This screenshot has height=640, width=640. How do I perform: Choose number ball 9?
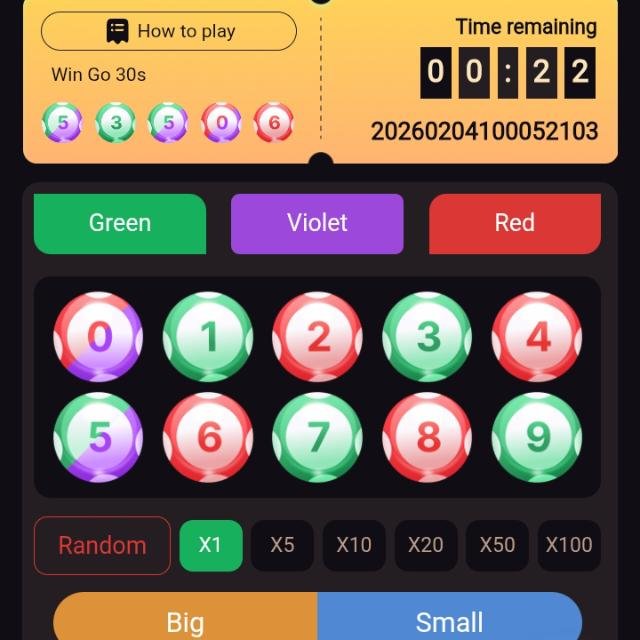(538, 437)
